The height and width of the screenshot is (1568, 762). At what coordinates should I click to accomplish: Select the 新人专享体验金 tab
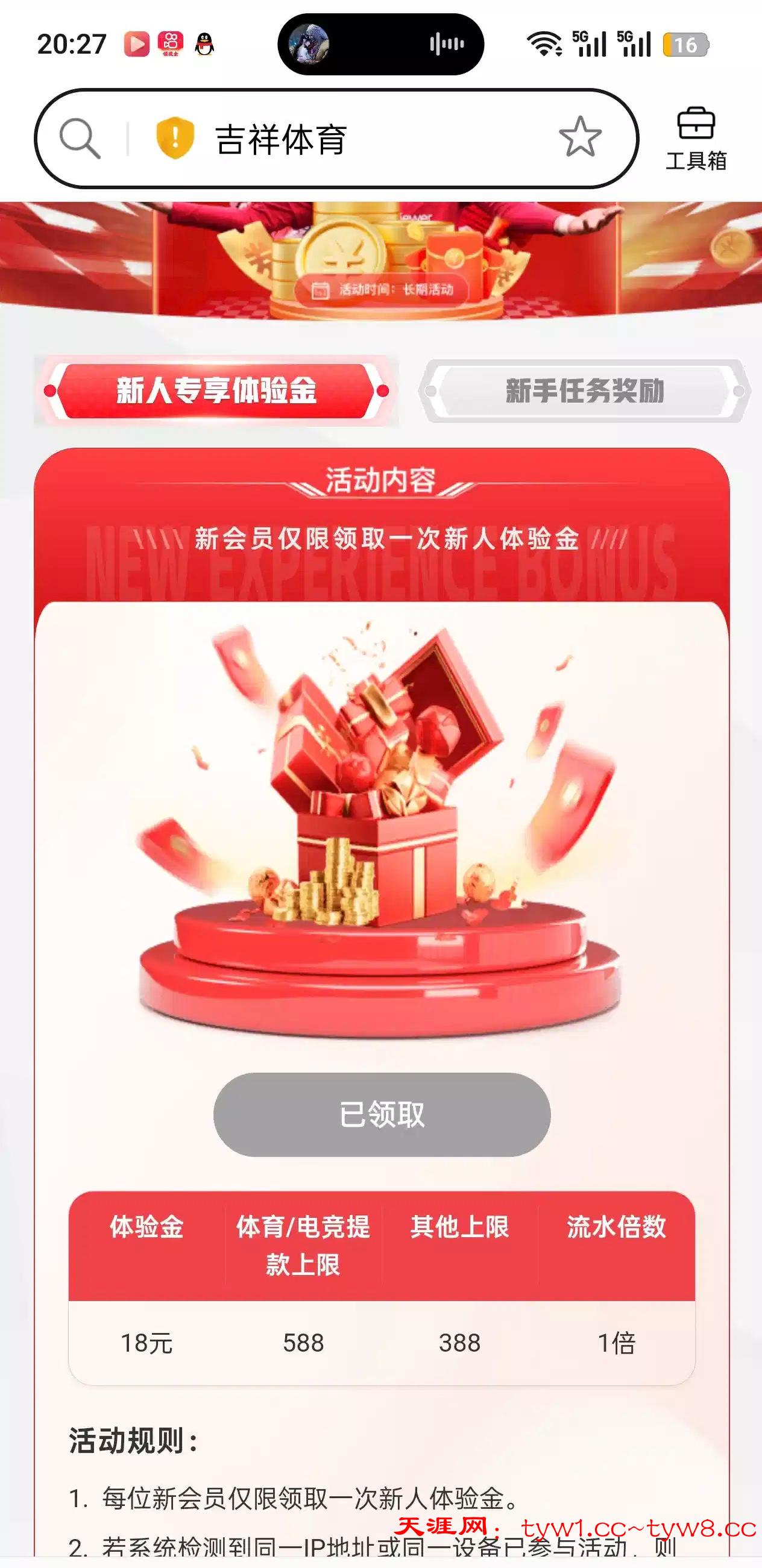216,390
